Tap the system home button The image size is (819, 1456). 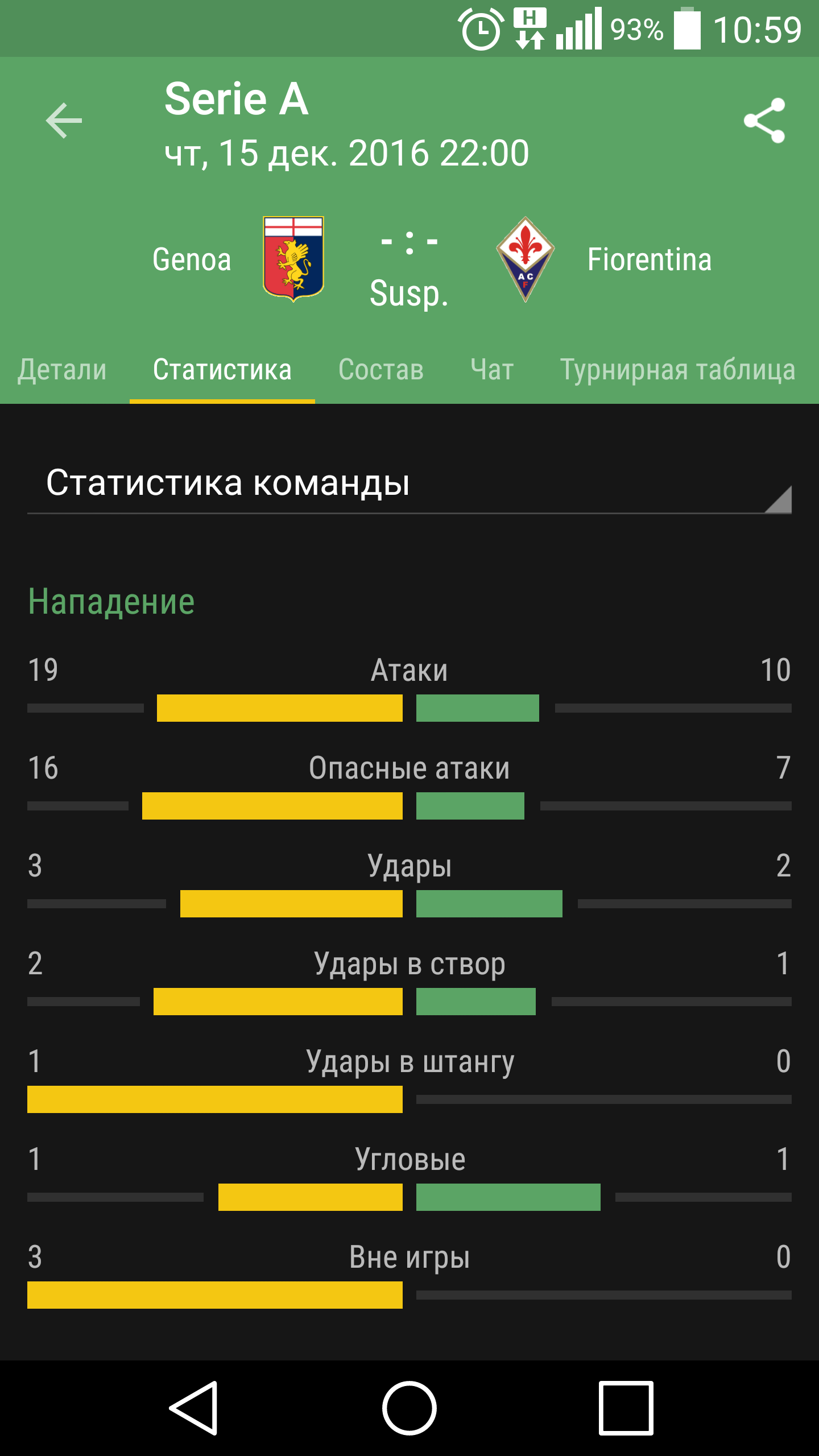409,1408
